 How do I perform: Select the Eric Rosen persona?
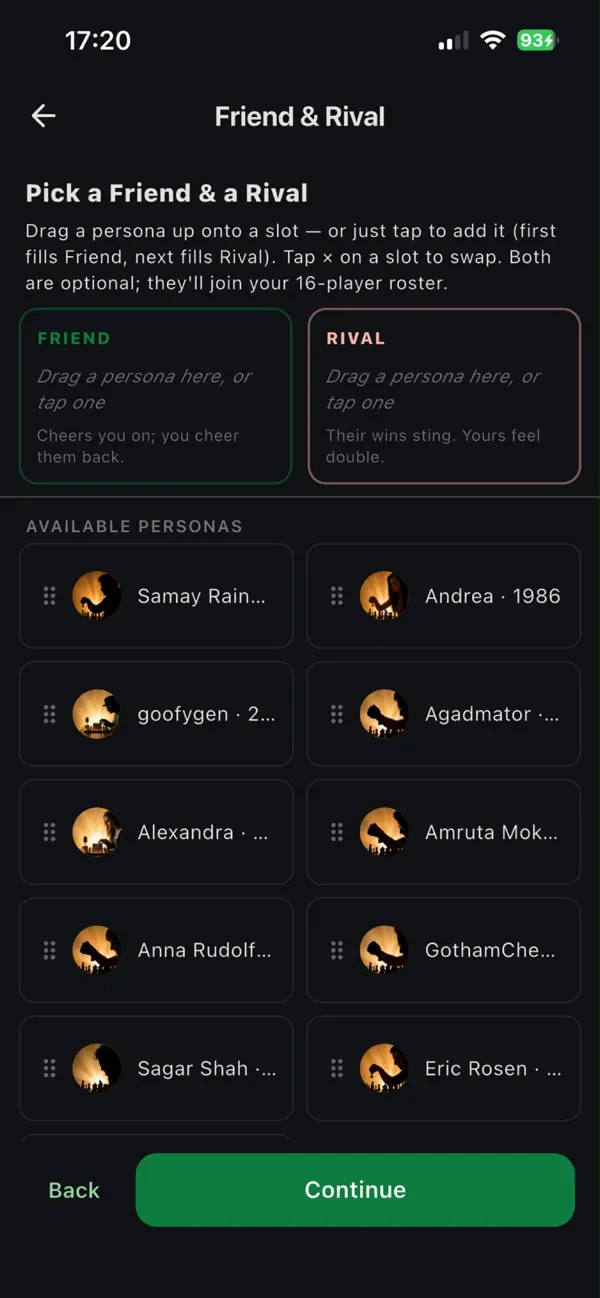point(444,1068)
